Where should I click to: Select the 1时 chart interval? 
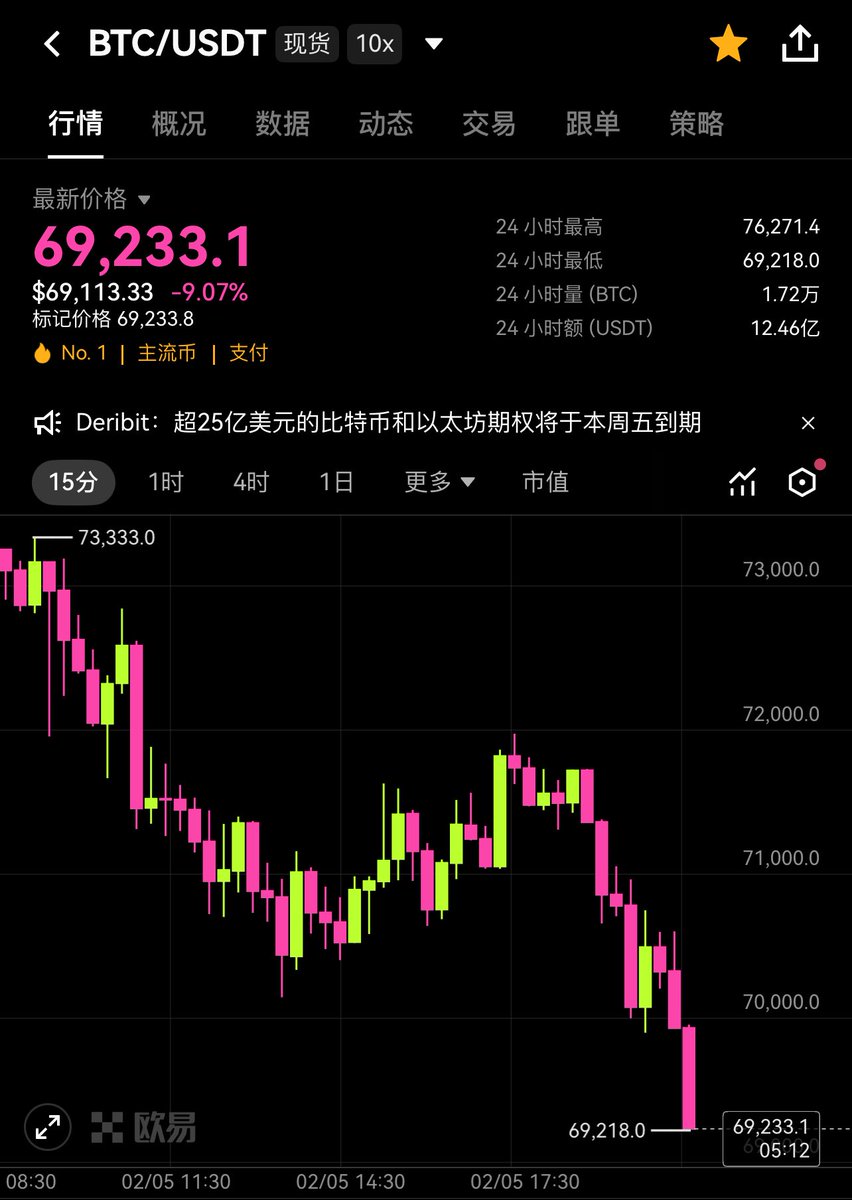point(166,482)
